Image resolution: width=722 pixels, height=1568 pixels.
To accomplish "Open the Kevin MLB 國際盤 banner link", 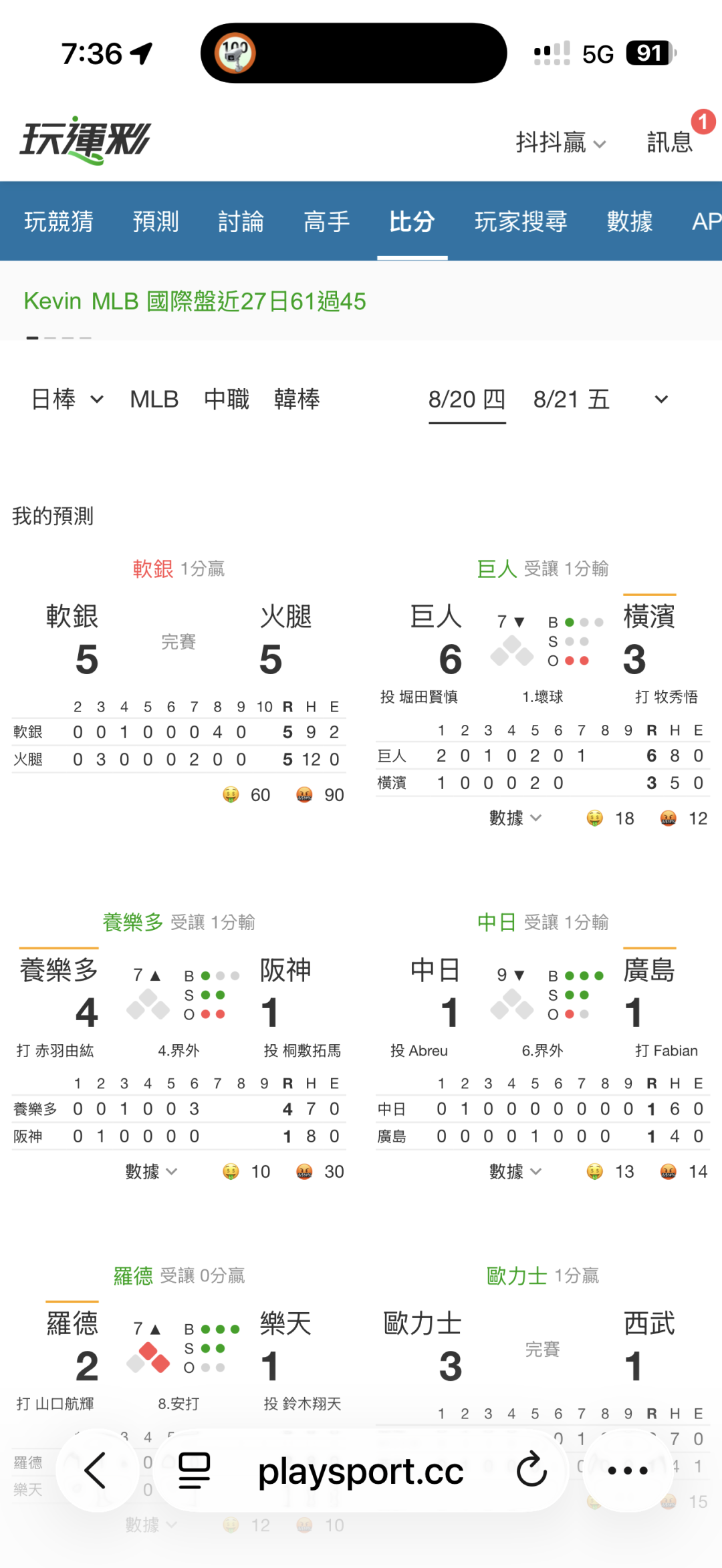I will pyautogui.click(x=195, y=301).
